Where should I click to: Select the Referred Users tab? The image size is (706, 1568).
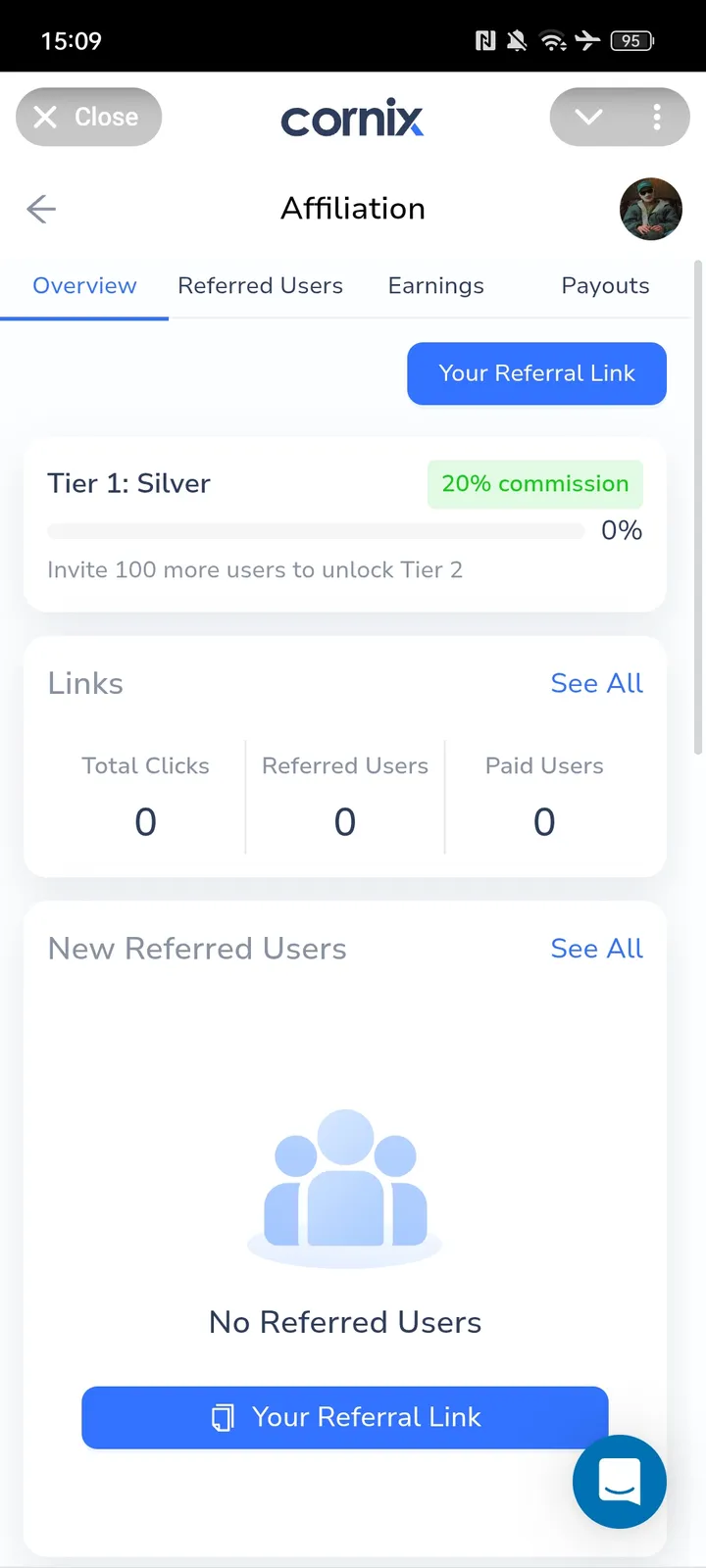click(260, 285)
